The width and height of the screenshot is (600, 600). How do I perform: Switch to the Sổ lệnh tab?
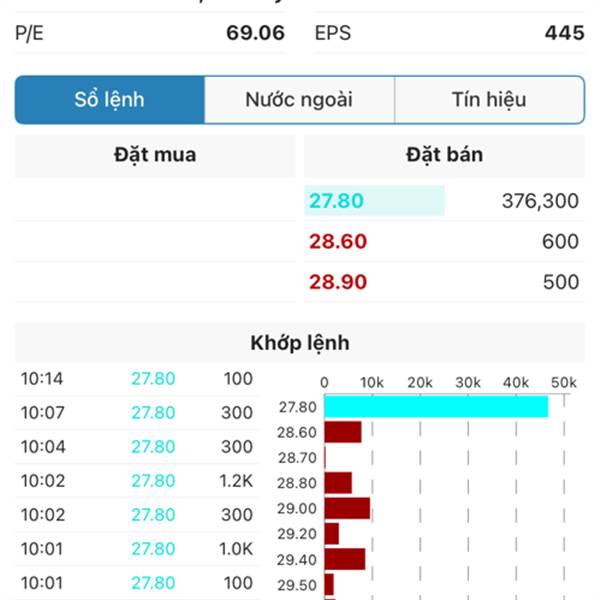[x=110, y=100]
